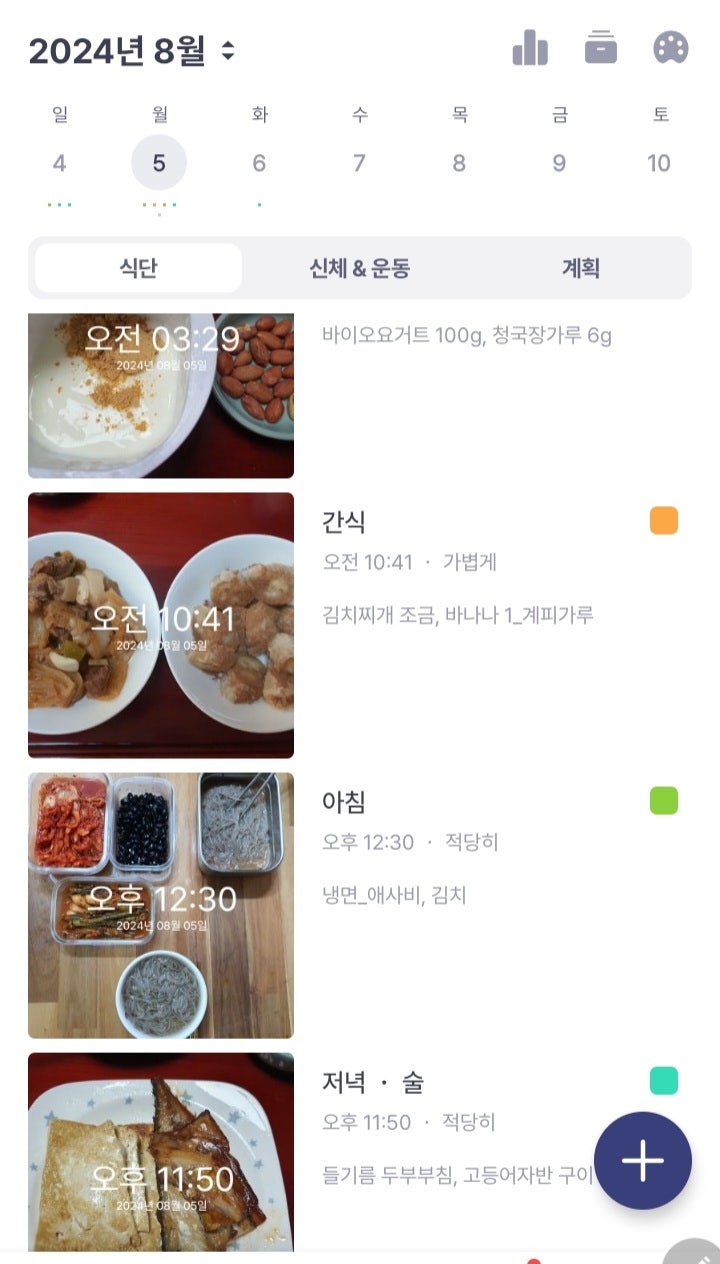The image size is (720, 1264).
Task: Switch to the 식단 tab
Action: coord(138,268)
